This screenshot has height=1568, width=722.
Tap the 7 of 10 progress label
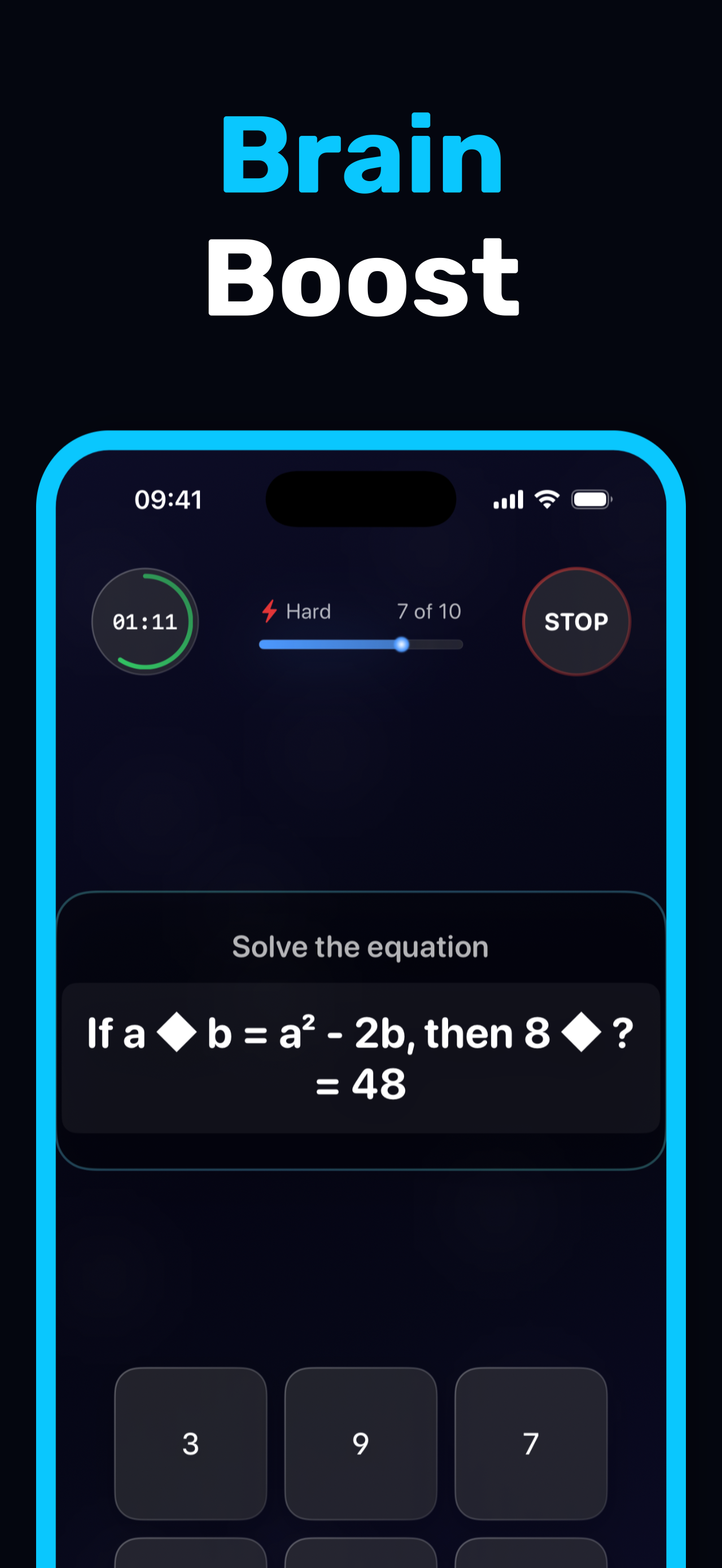coord(429,611)
